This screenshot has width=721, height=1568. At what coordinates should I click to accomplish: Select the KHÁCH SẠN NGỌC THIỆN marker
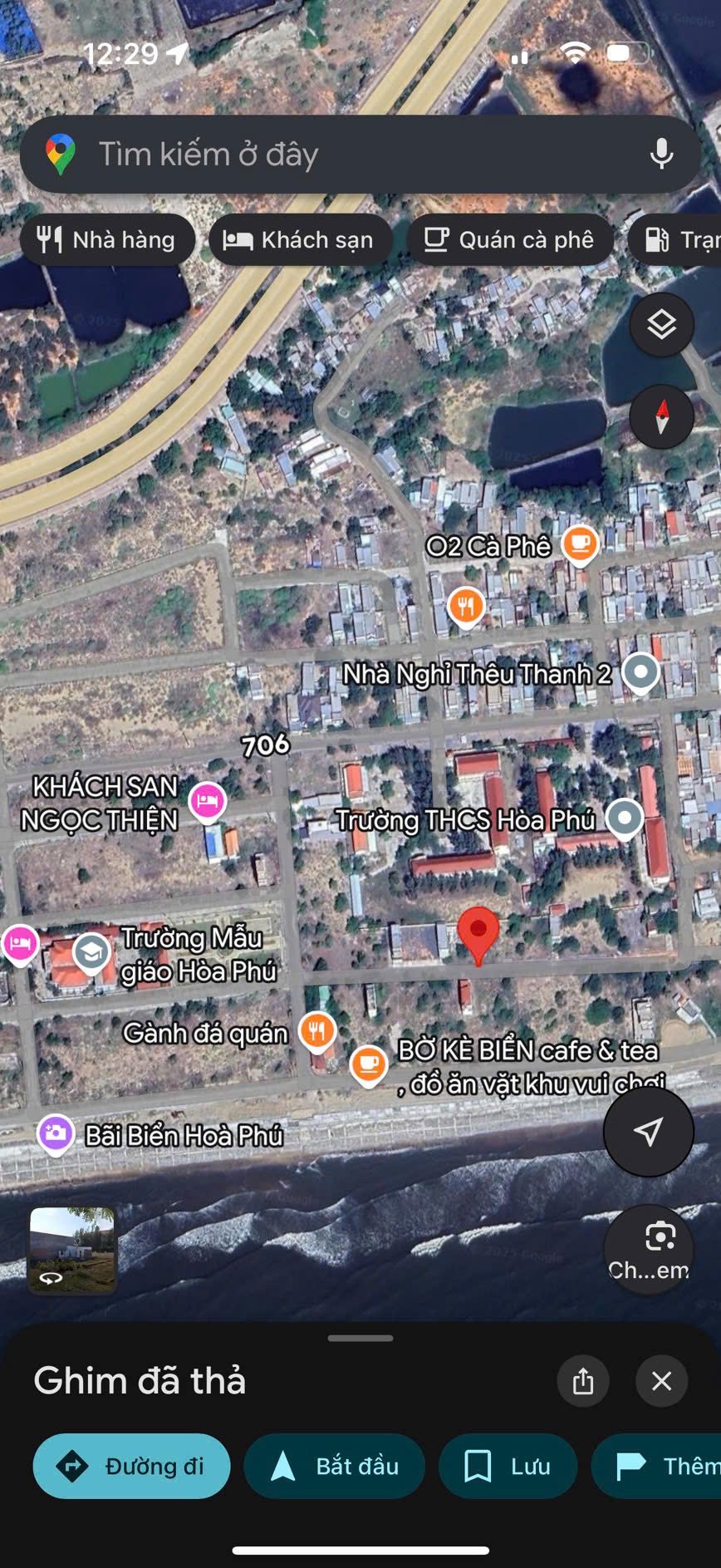tap(207, 801)
